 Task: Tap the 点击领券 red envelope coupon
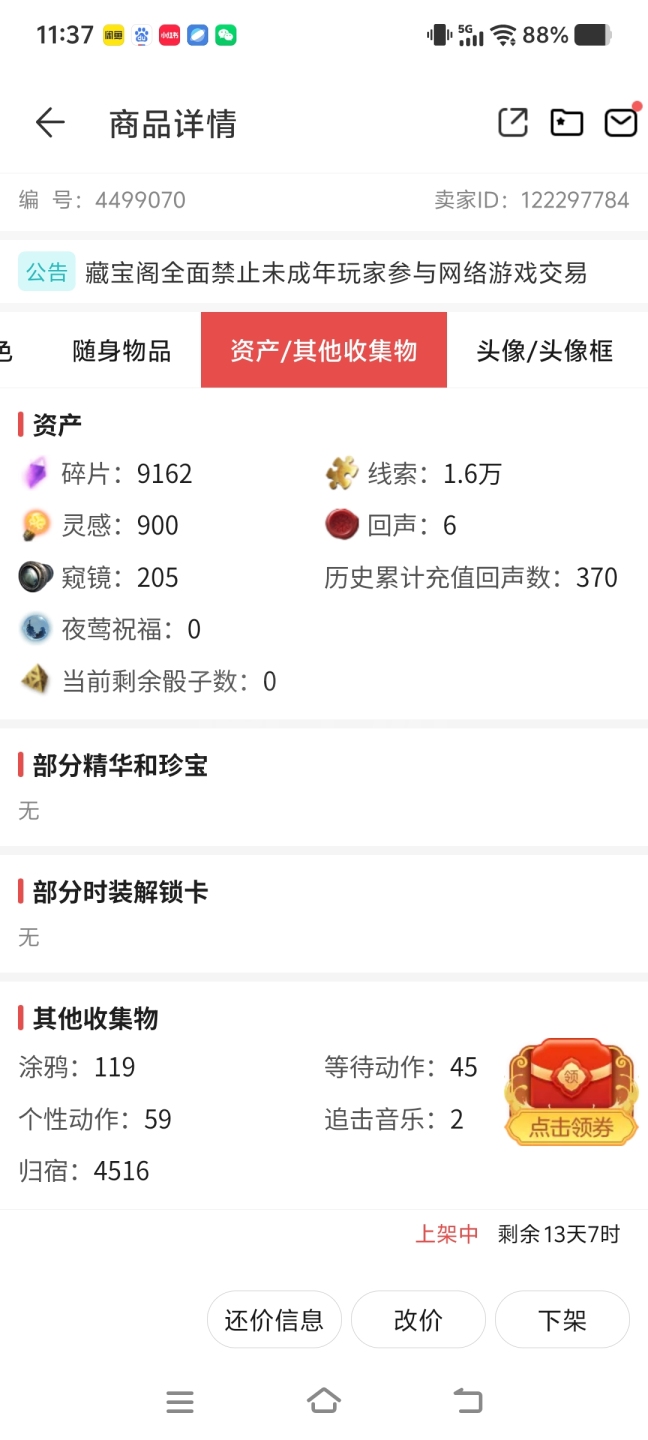(571, 1092)
